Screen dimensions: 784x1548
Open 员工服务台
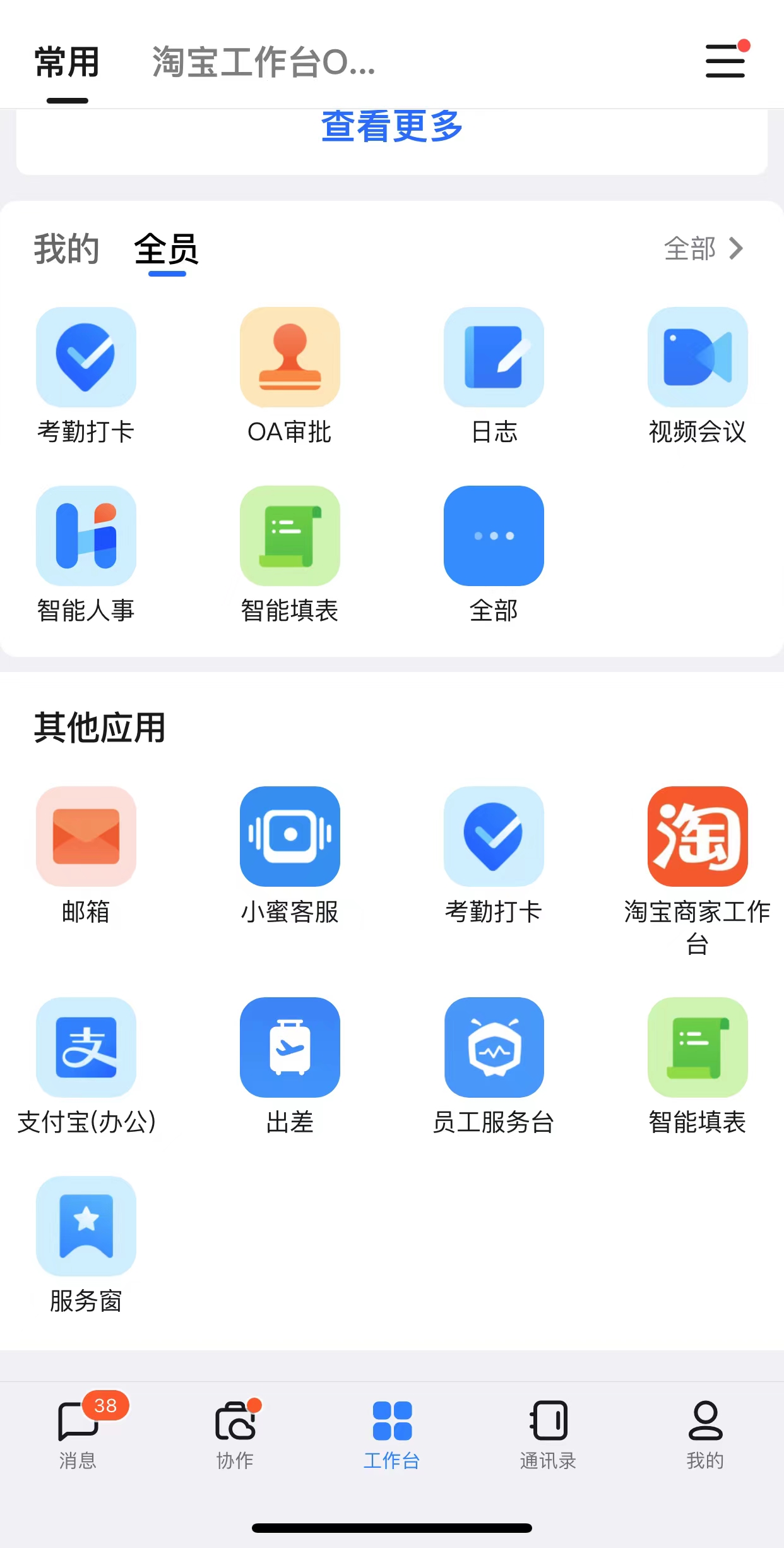click(x=494, y=1047)
